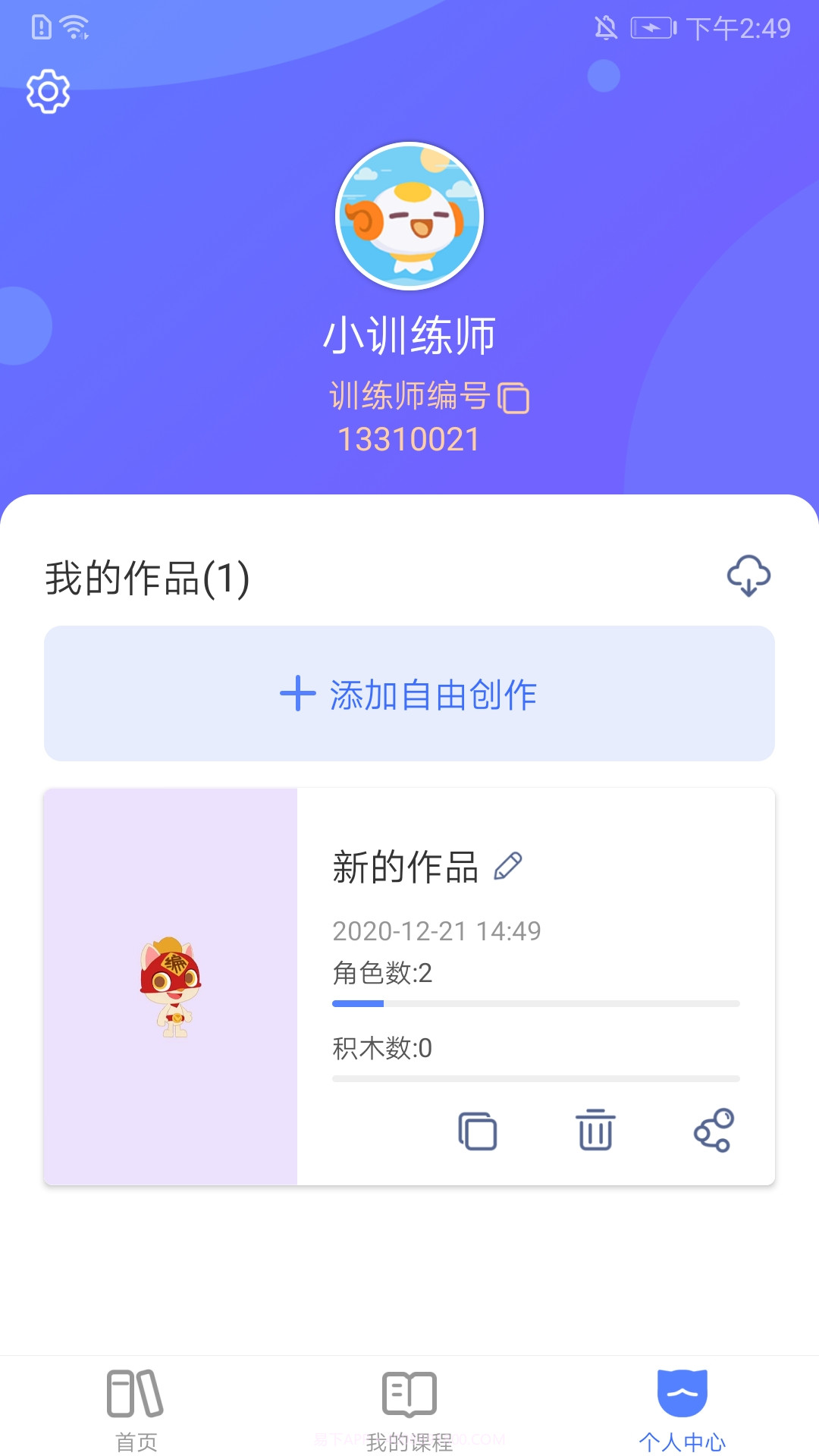
Task: Rename 新的作品 via the pencil icon
Action: [x=510, y=866]
